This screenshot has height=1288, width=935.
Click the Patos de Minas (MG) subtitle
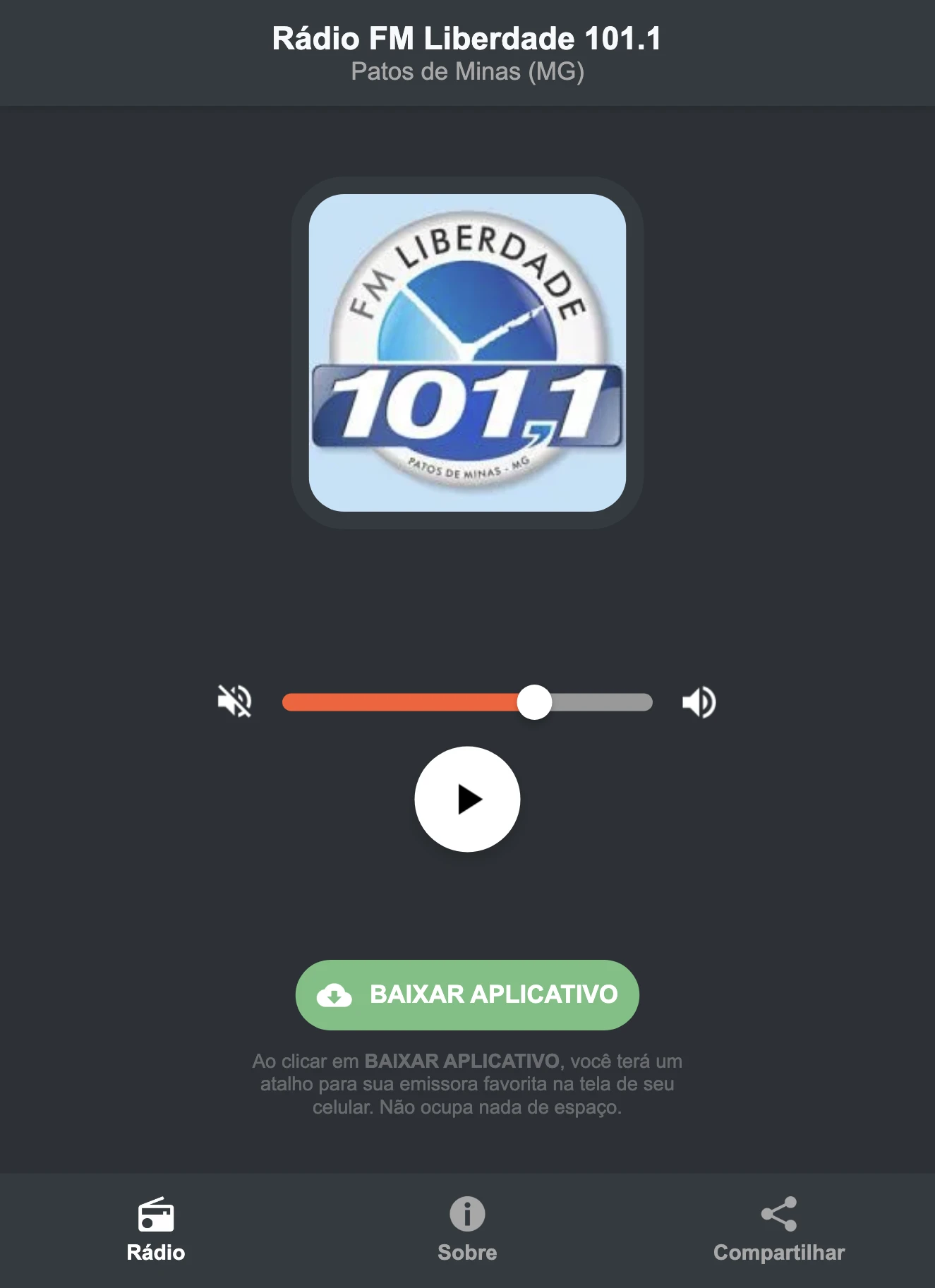pyautogui.click(x=467, y=71)
